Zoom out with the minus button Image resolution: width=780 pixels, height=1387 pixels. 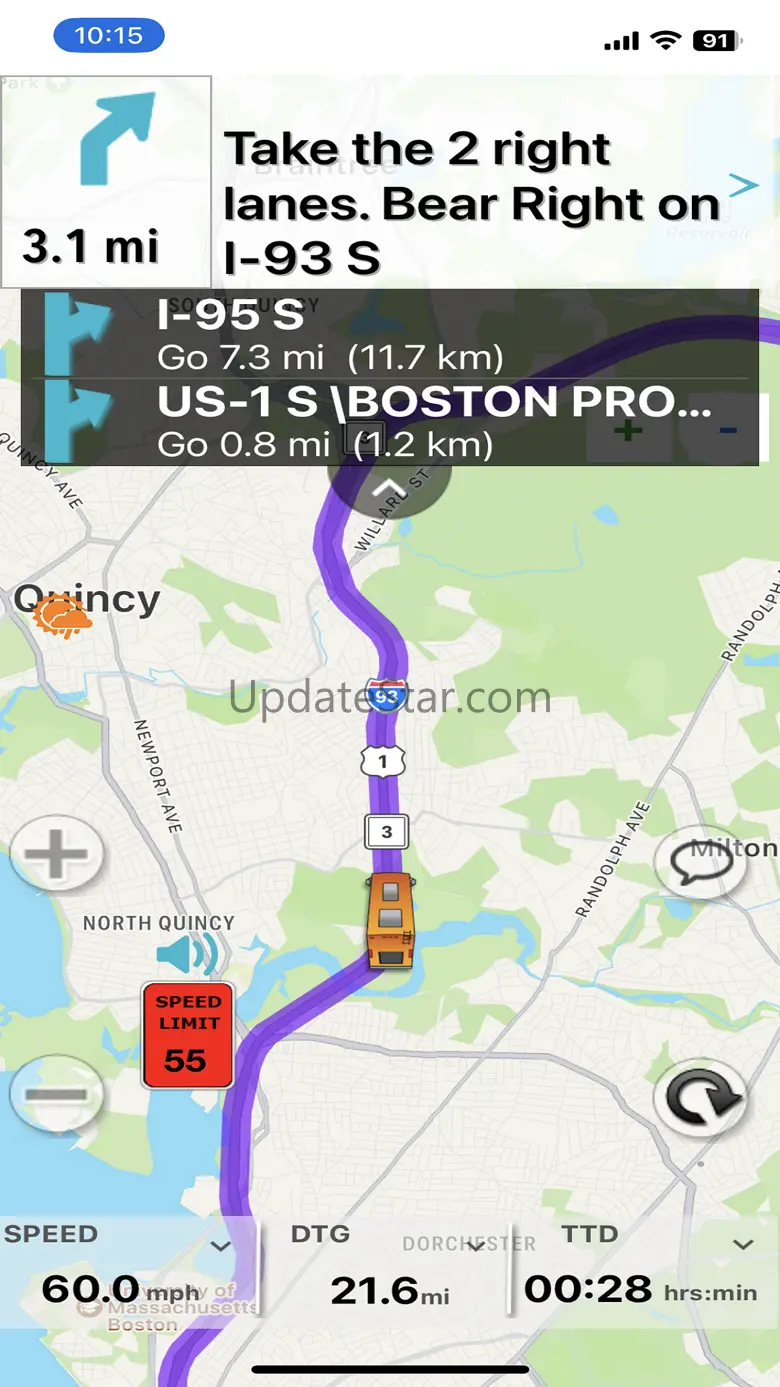pos(56,1094)
